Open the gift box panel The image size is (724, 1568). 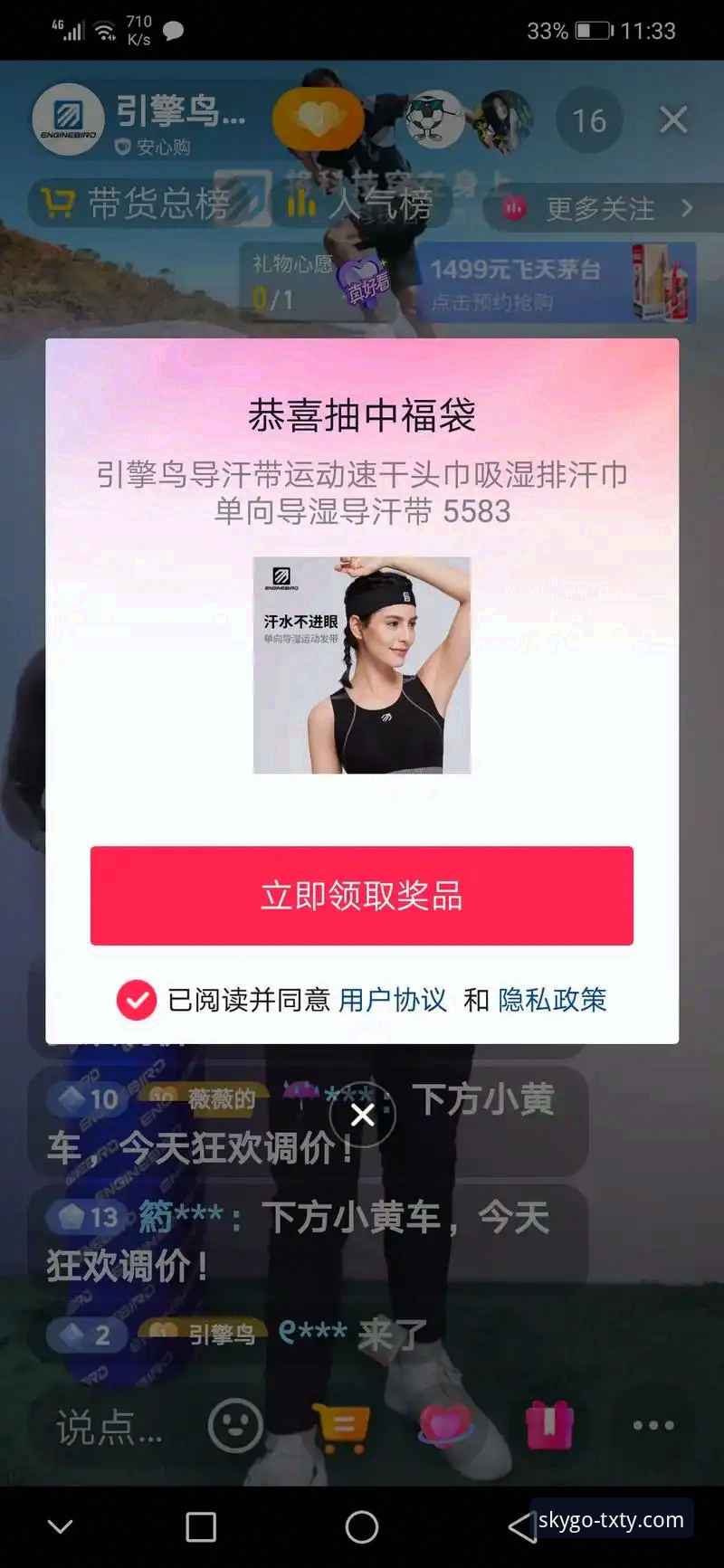click(x=549, y=1425)
